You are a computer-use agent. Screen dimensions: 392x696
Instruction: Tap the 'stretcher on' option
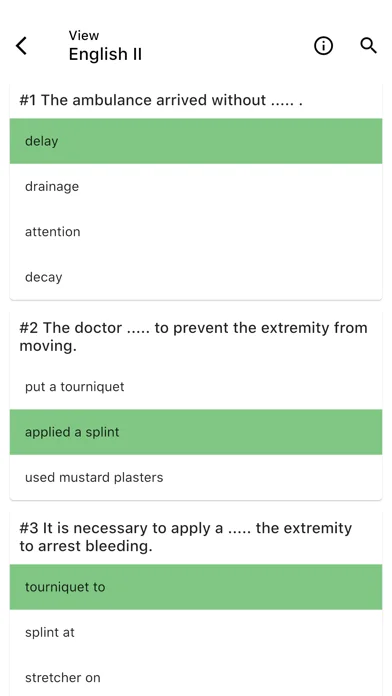pyautogui.click(x=196, y=676)
